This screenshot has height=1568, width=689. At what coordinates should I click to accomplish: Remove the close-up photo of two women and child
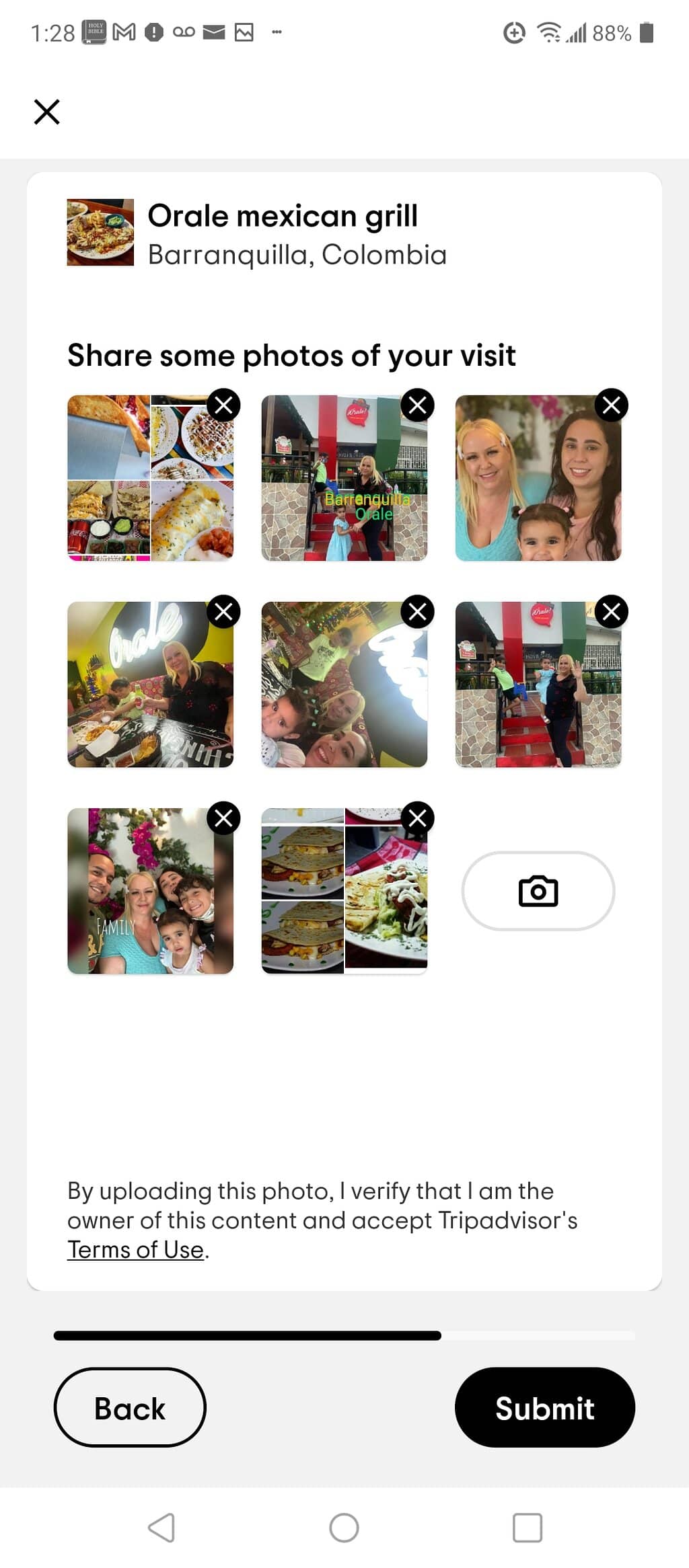point(611,405)
